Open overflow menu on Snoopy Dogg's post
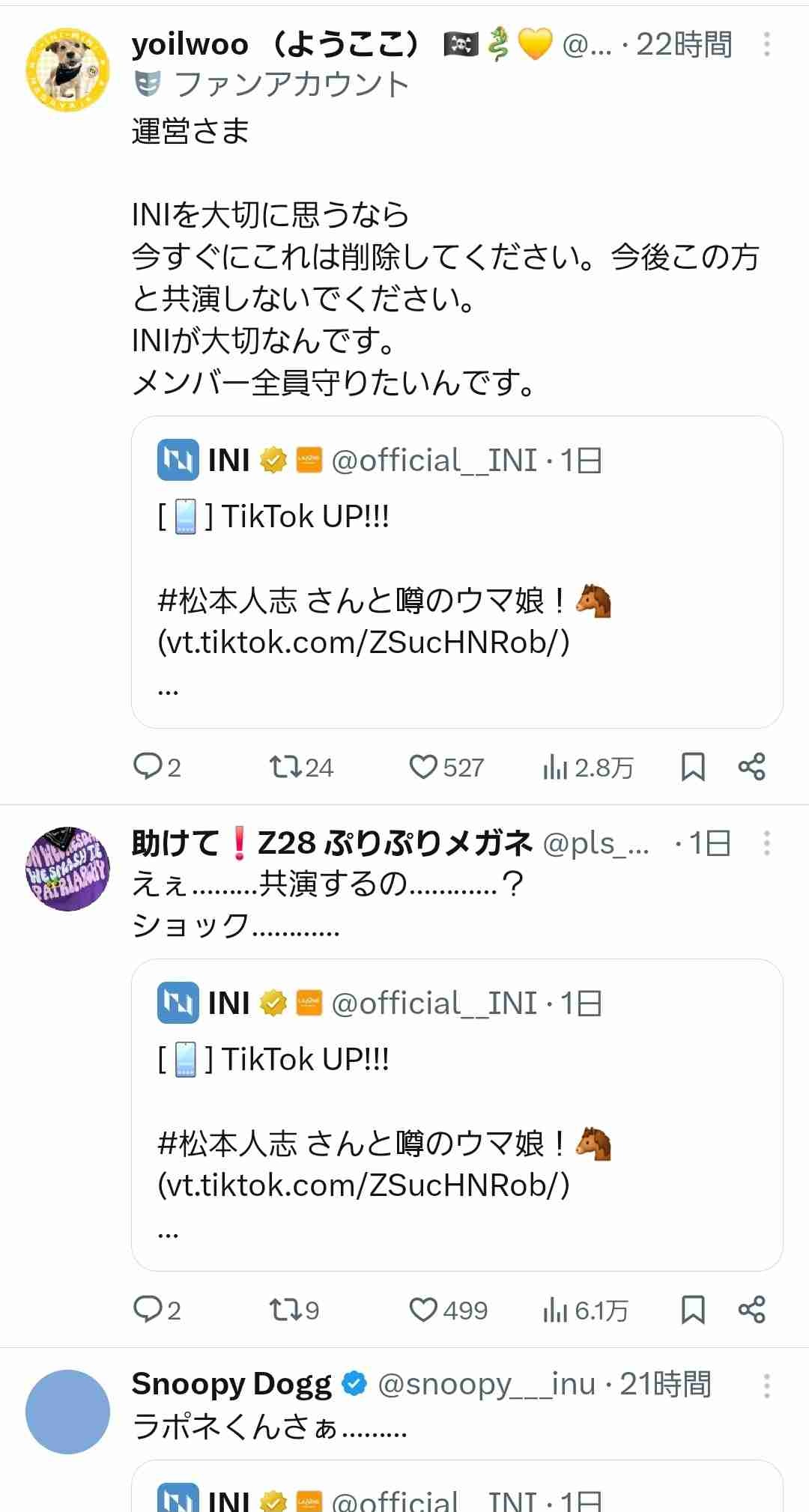 tap(766, 1385)
